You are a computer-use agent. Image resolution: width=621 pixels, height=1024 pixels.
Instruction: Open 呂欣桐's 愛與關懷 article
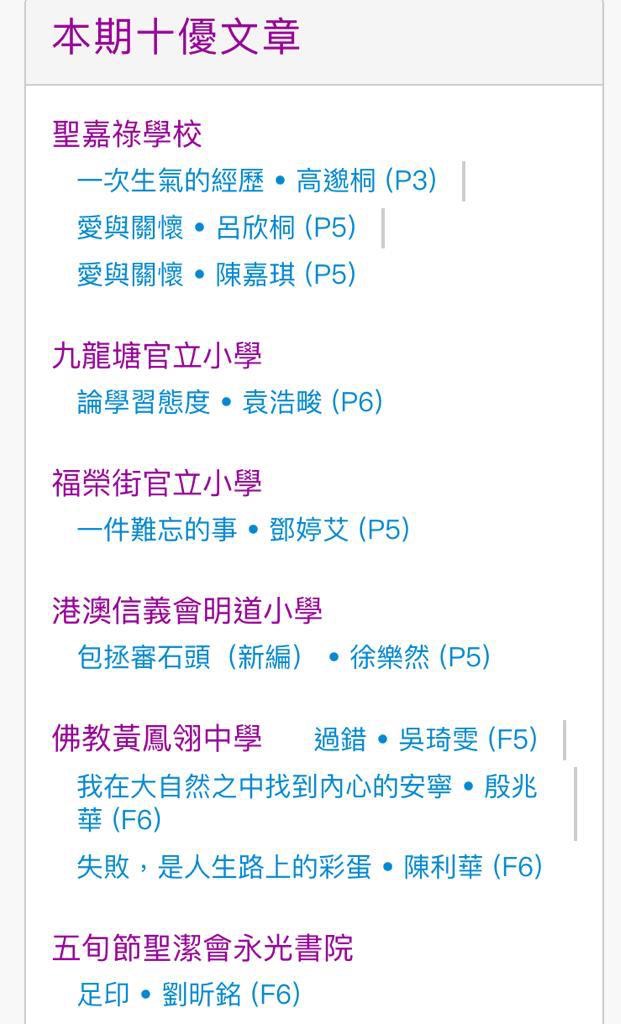pyautogui.click(x=216, y=227)
